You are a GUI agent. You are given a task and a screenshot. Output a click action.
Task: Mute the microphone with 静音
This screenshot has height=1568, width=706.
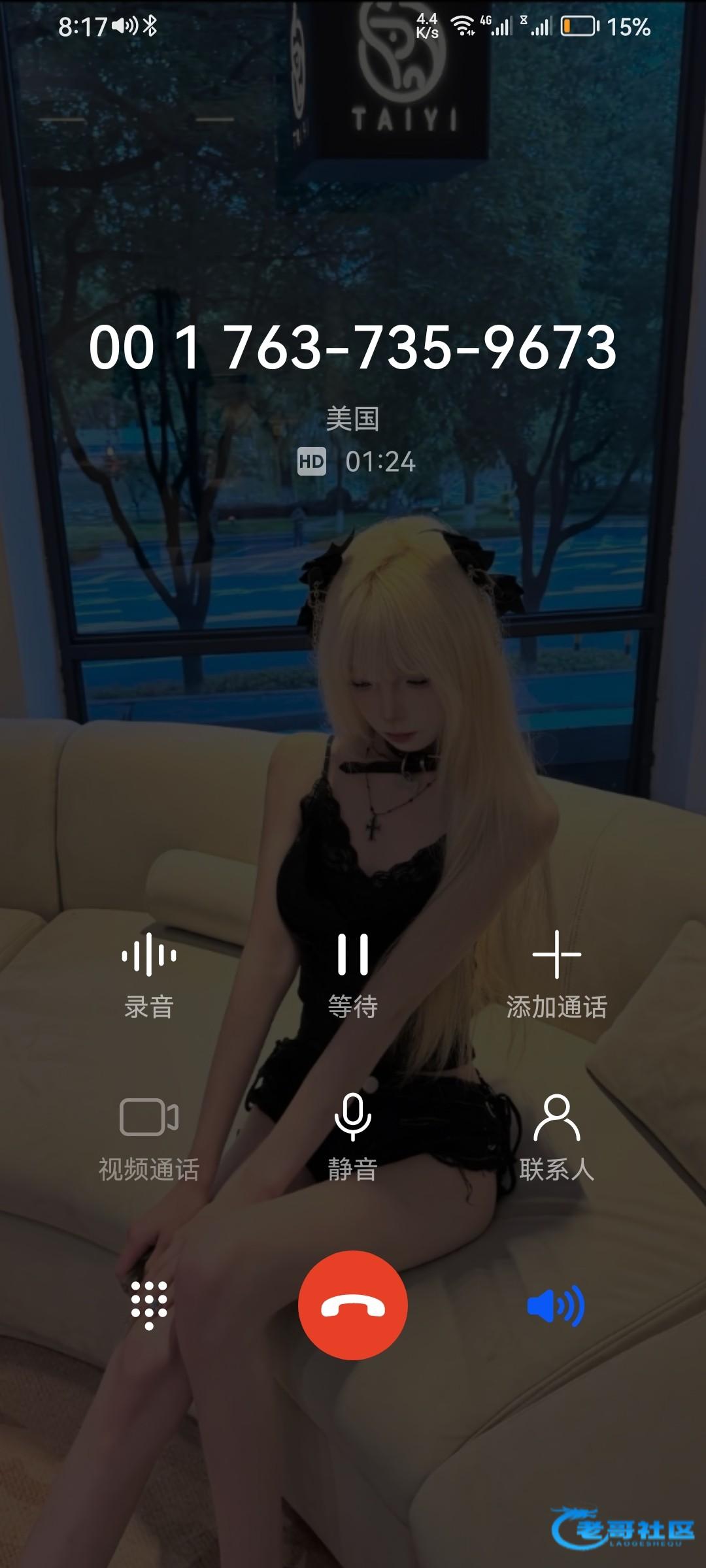[353, 1137]
